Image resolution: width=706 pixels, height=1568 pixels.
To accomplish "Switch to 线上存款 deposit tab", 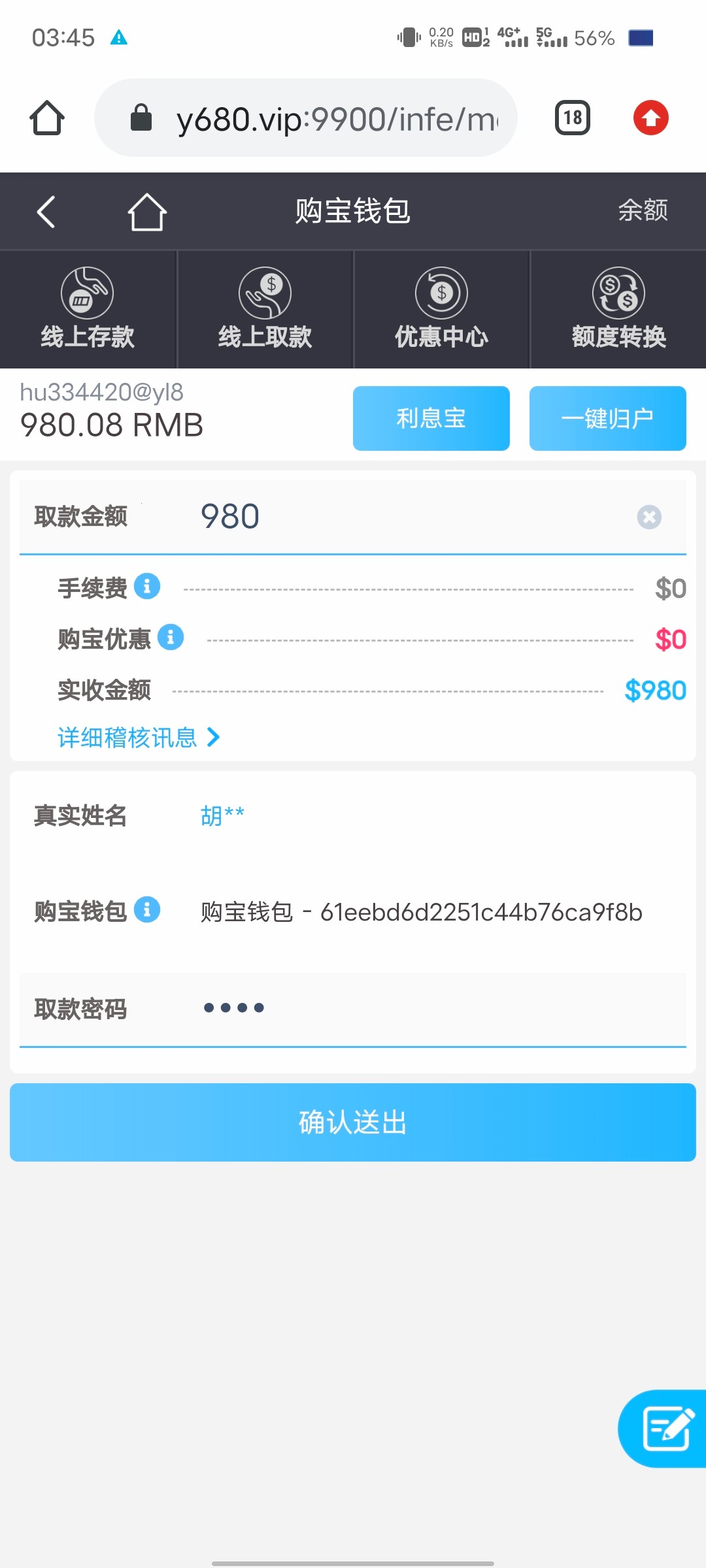I will [88, 309].
